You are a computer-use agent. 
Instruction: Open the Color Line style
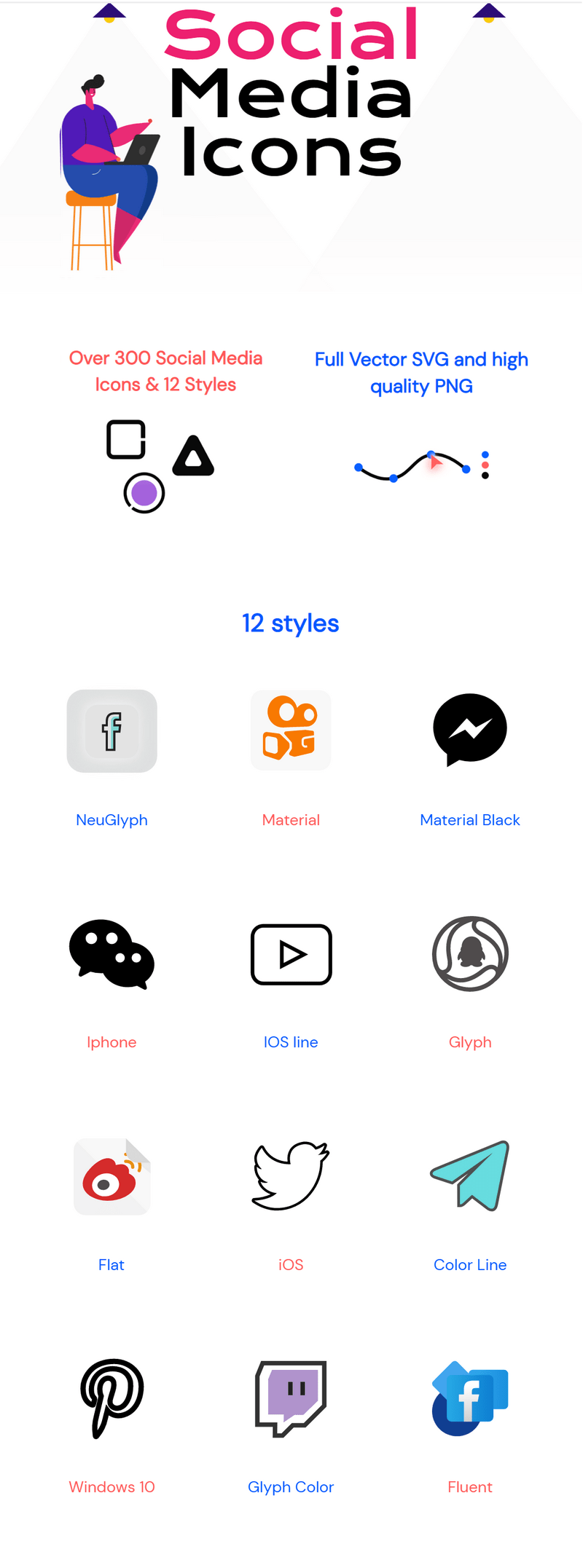[x=470, y=1176]
